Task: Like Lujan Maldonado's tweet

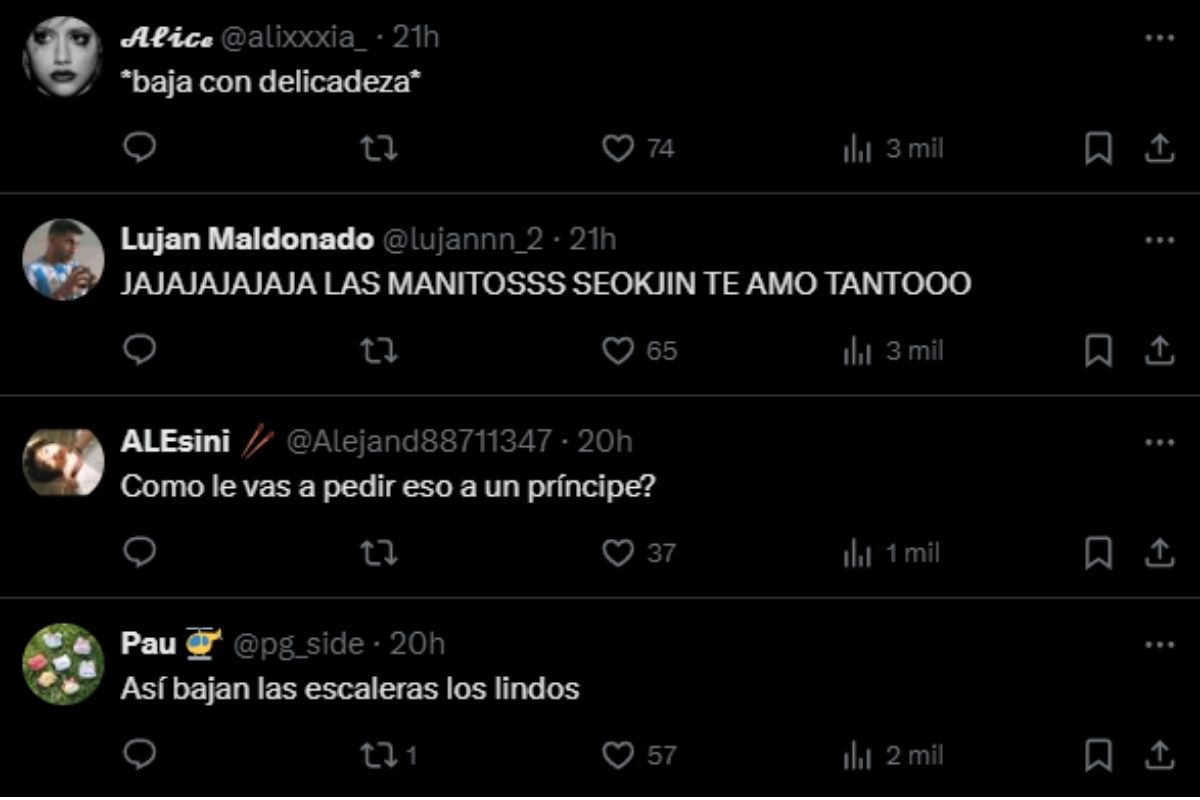Action: click(619, 351)
